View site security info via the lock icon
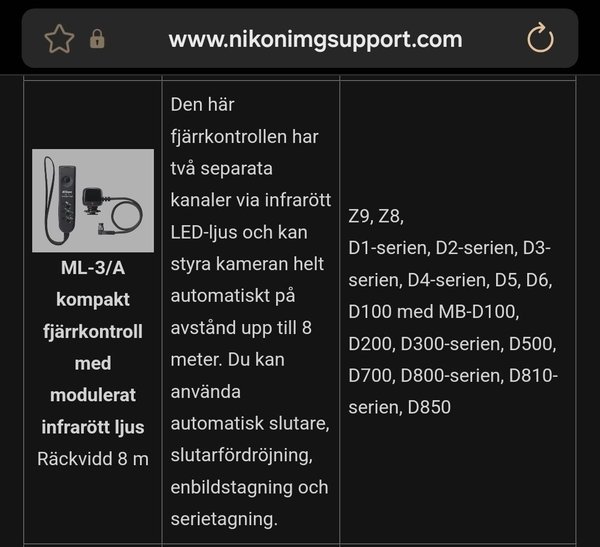 coord(97,40)
